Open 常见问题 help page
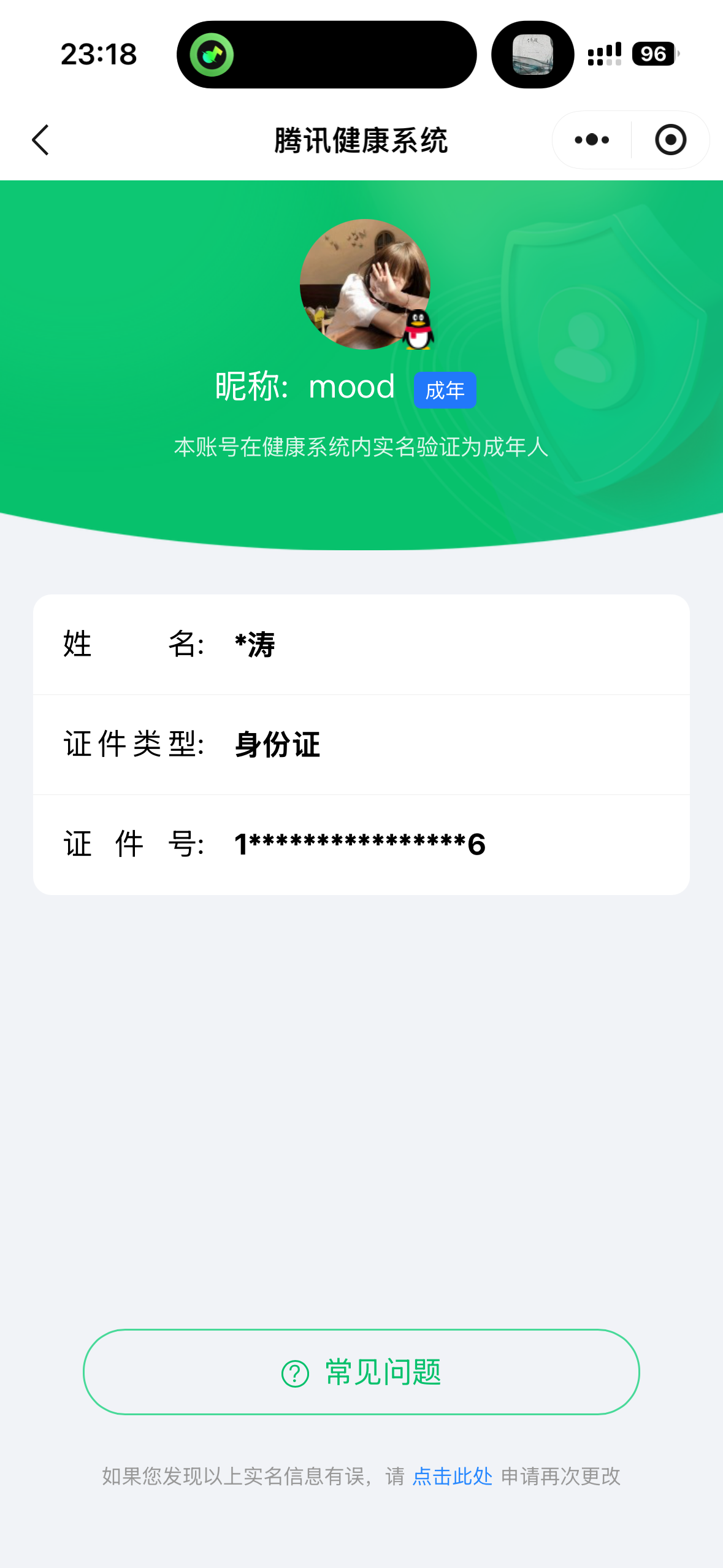Image resolution: width=723 pixels, height=1568 pixels. (x=361, y=1372)
